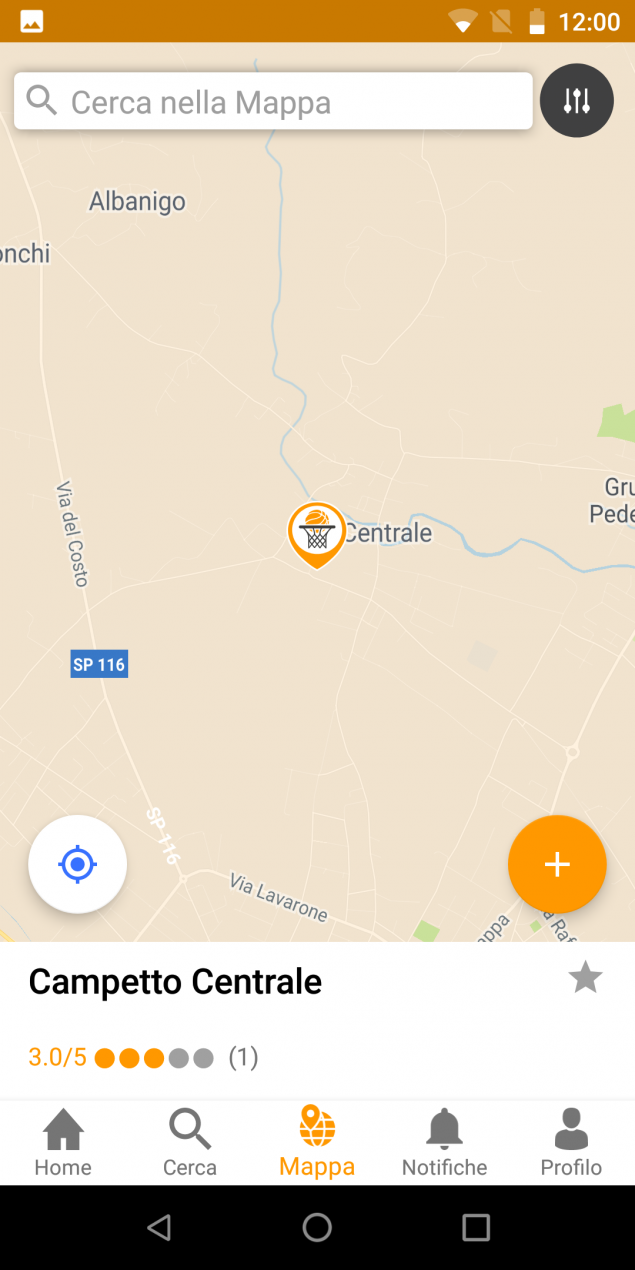The height and width of the screenshot is (1270, 635).
Task: Tap the Cerca nella Mappa search field
Action: point(272,101)
